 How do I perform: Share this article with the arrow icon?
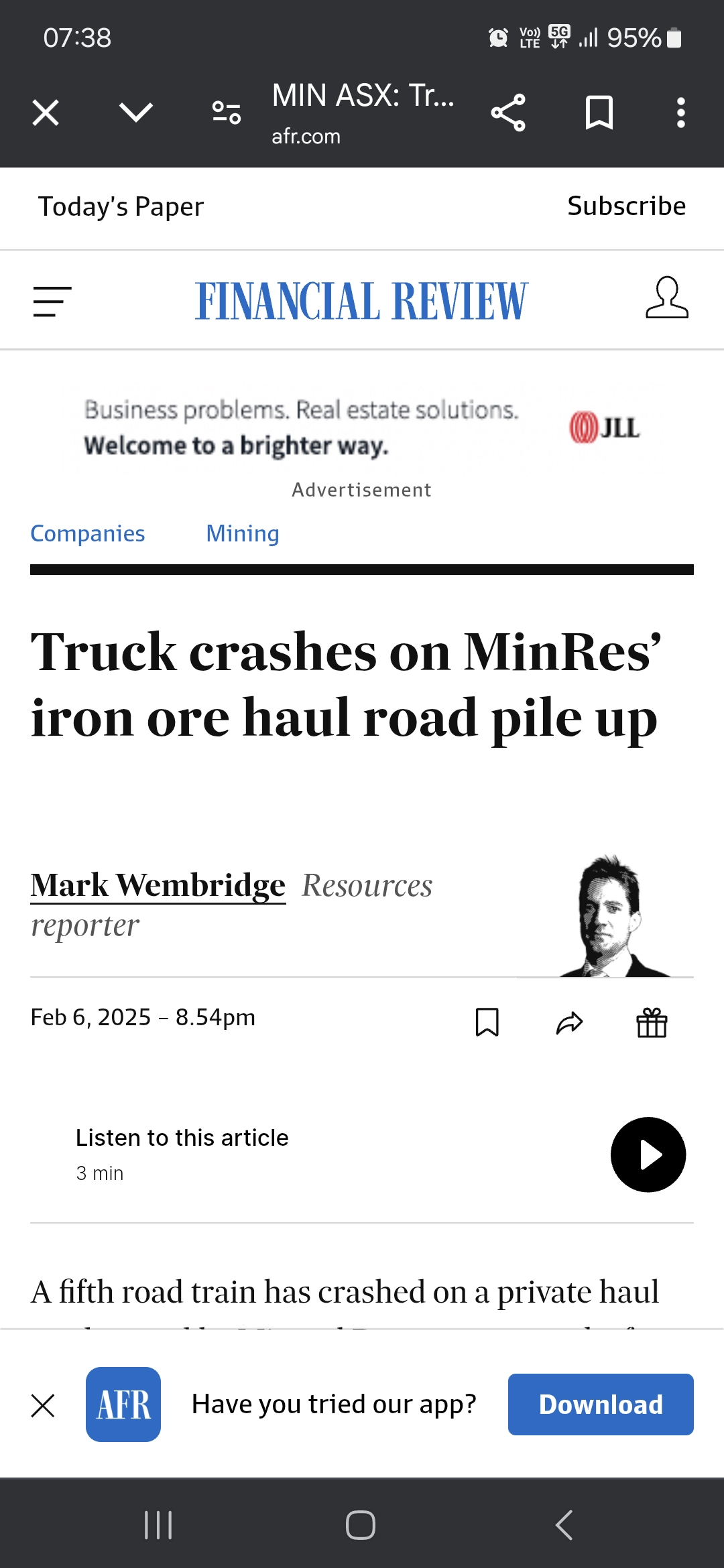coord(569,1023)
